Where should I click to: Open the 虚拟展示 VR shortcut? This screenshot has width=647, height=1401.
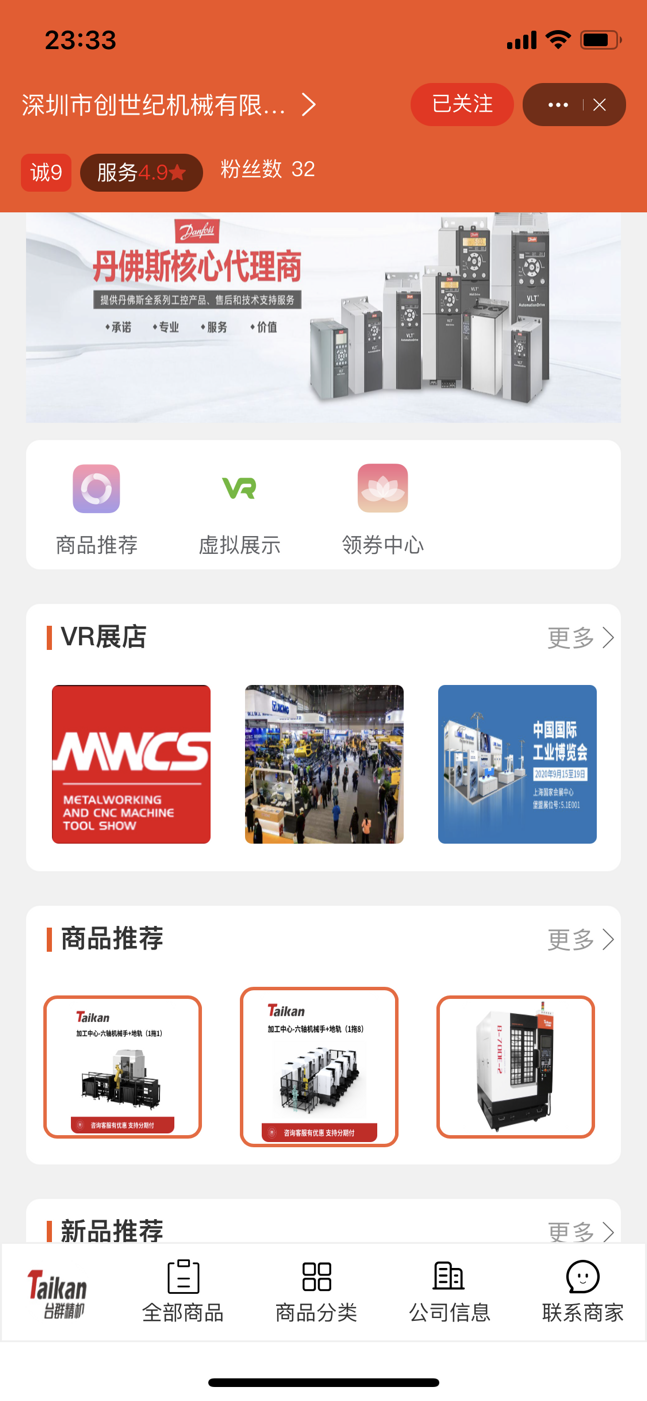point(239,509)
